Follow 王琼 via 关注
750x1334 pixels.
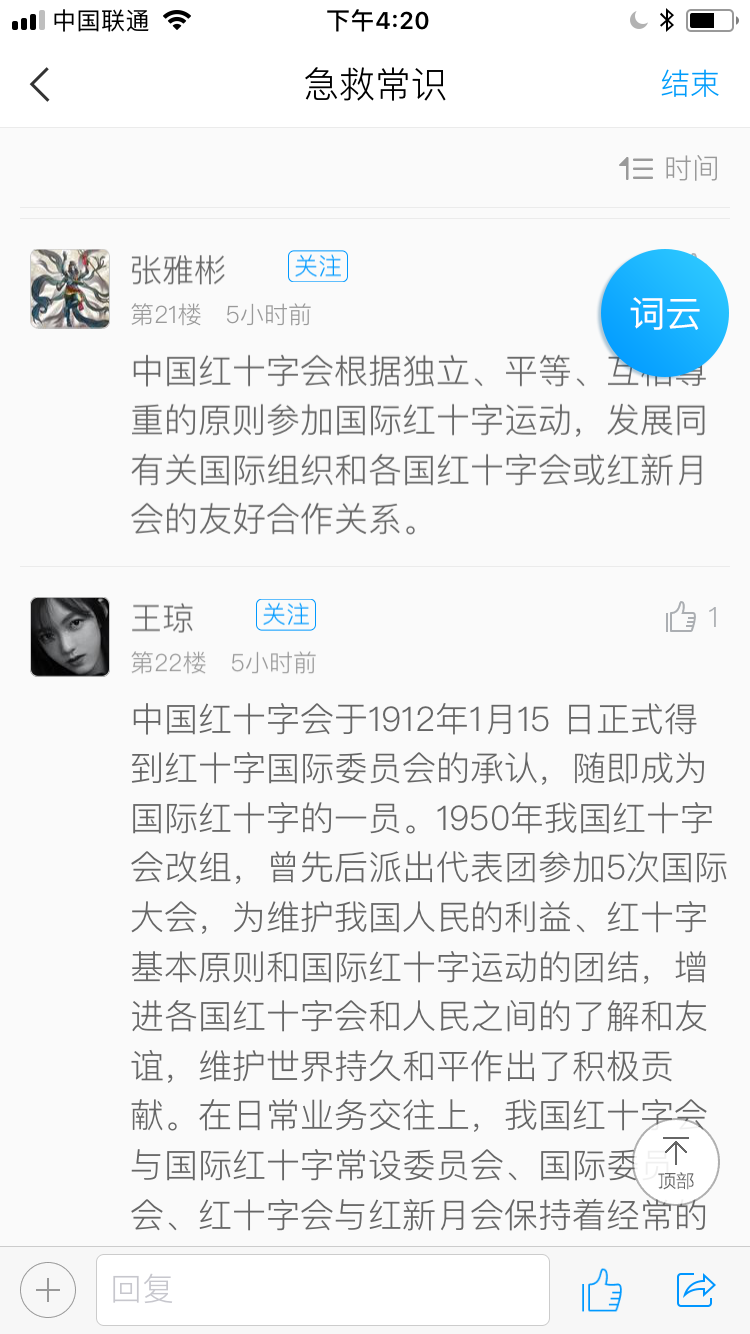click(285, 614)
